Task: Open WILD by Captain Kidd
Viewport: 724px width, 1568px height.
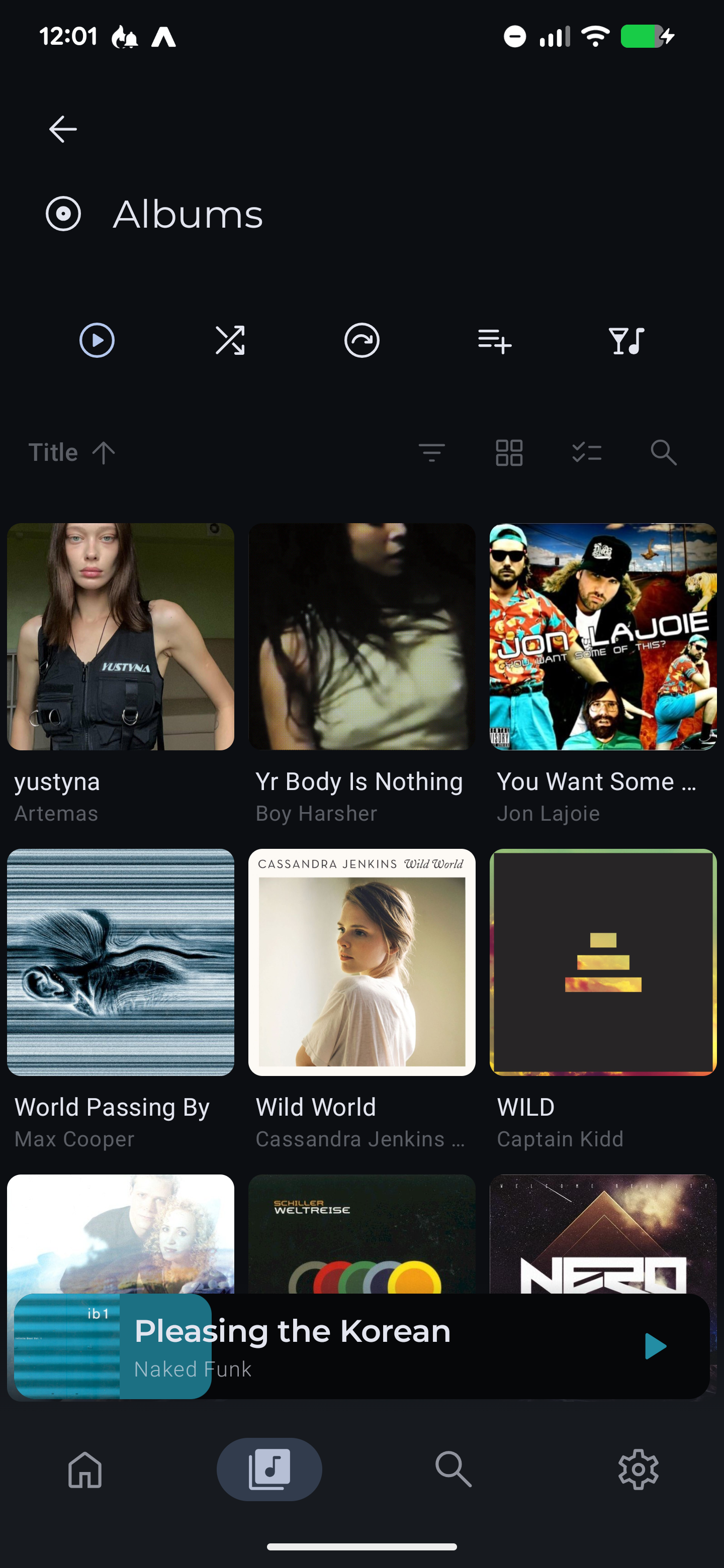Action: pyautogui.click(x=603, y=962)
